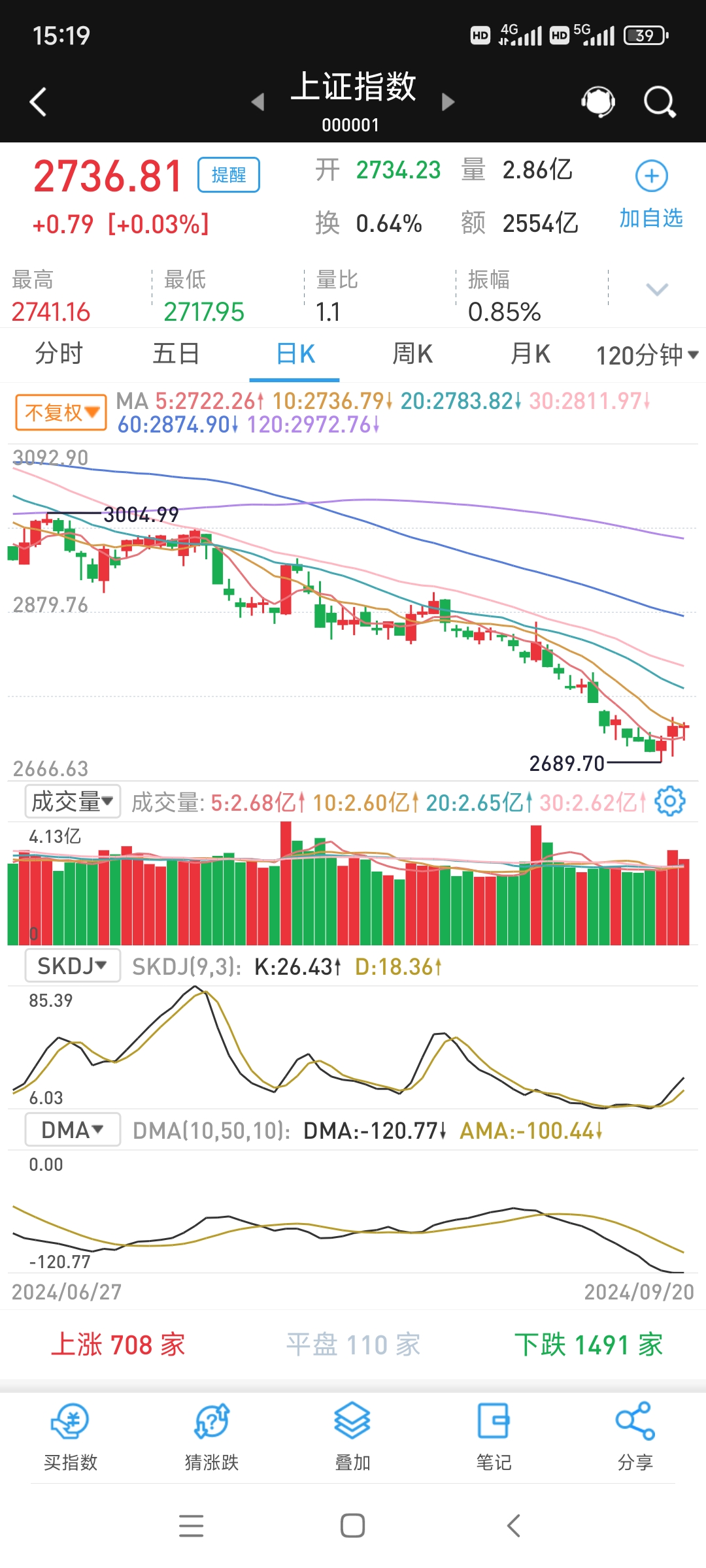Image resolution: width=706 pixels, height=1568 pixels.
Task: Open the DMA indicator dropdown
Action: coord(71,1129)
